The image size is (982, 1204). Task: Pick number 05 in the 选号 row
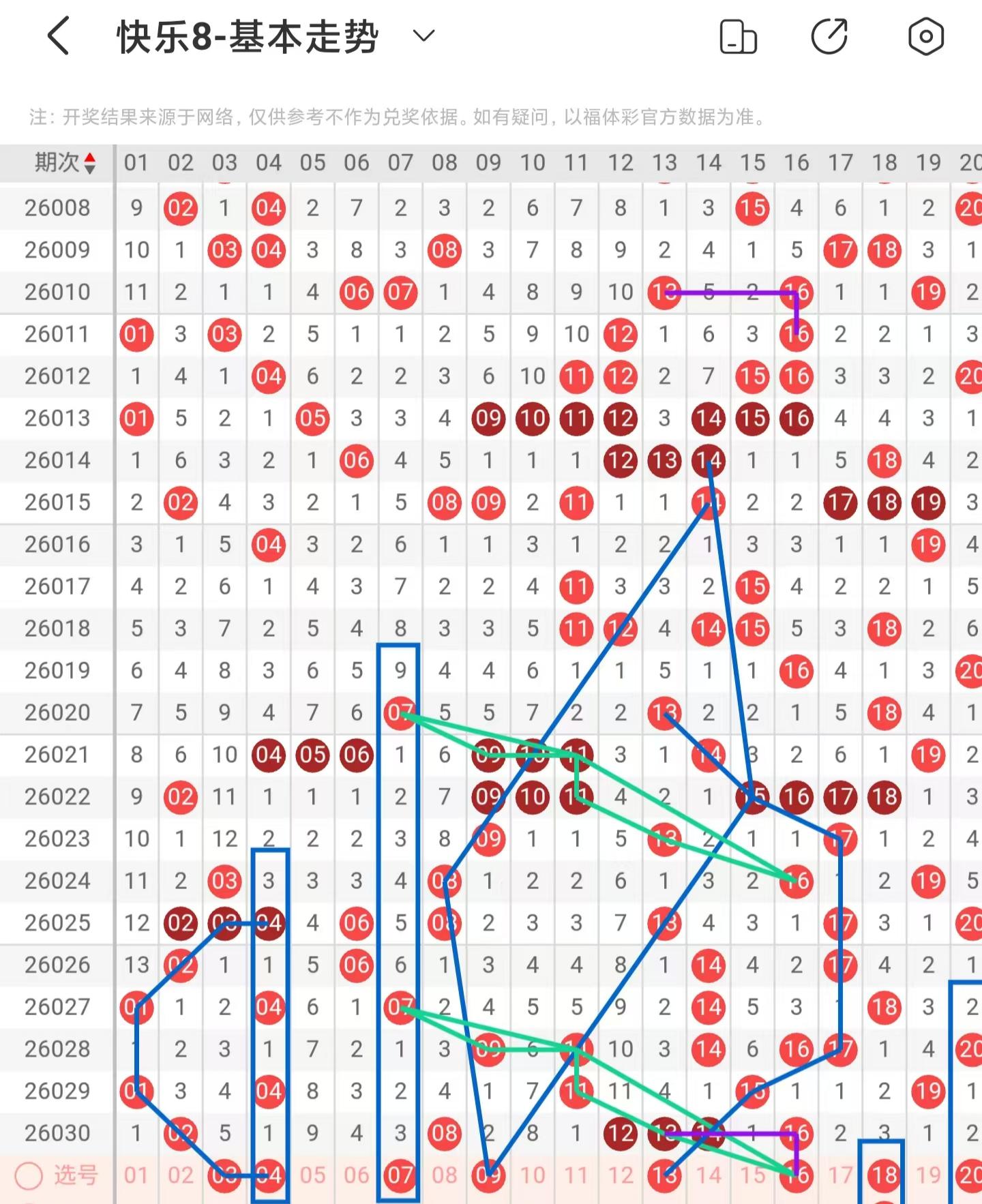tap(312, 1175)
